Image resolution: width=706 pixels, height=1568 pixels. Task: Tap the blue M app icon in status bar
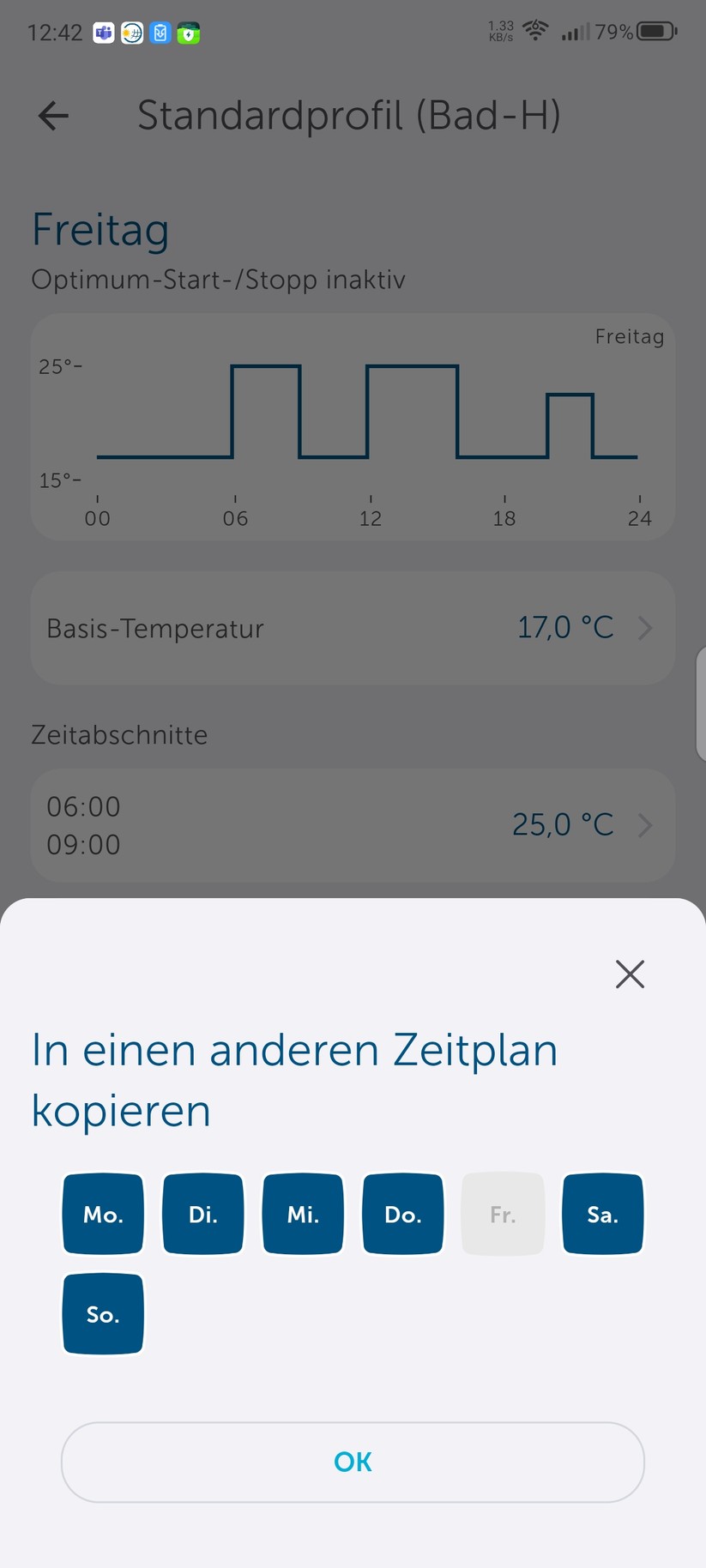point(160,33)
